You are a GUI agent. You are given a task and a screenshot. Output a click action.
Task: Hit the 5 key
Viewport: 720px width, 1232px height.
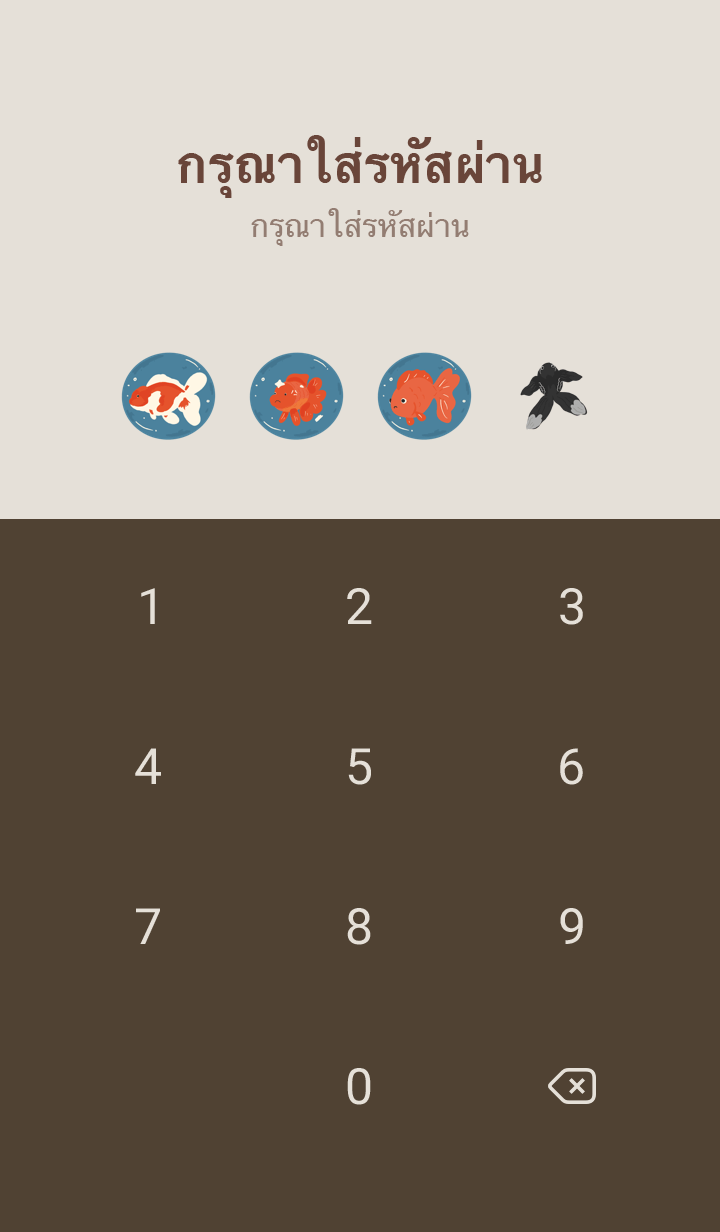click(x=359, y=767)
